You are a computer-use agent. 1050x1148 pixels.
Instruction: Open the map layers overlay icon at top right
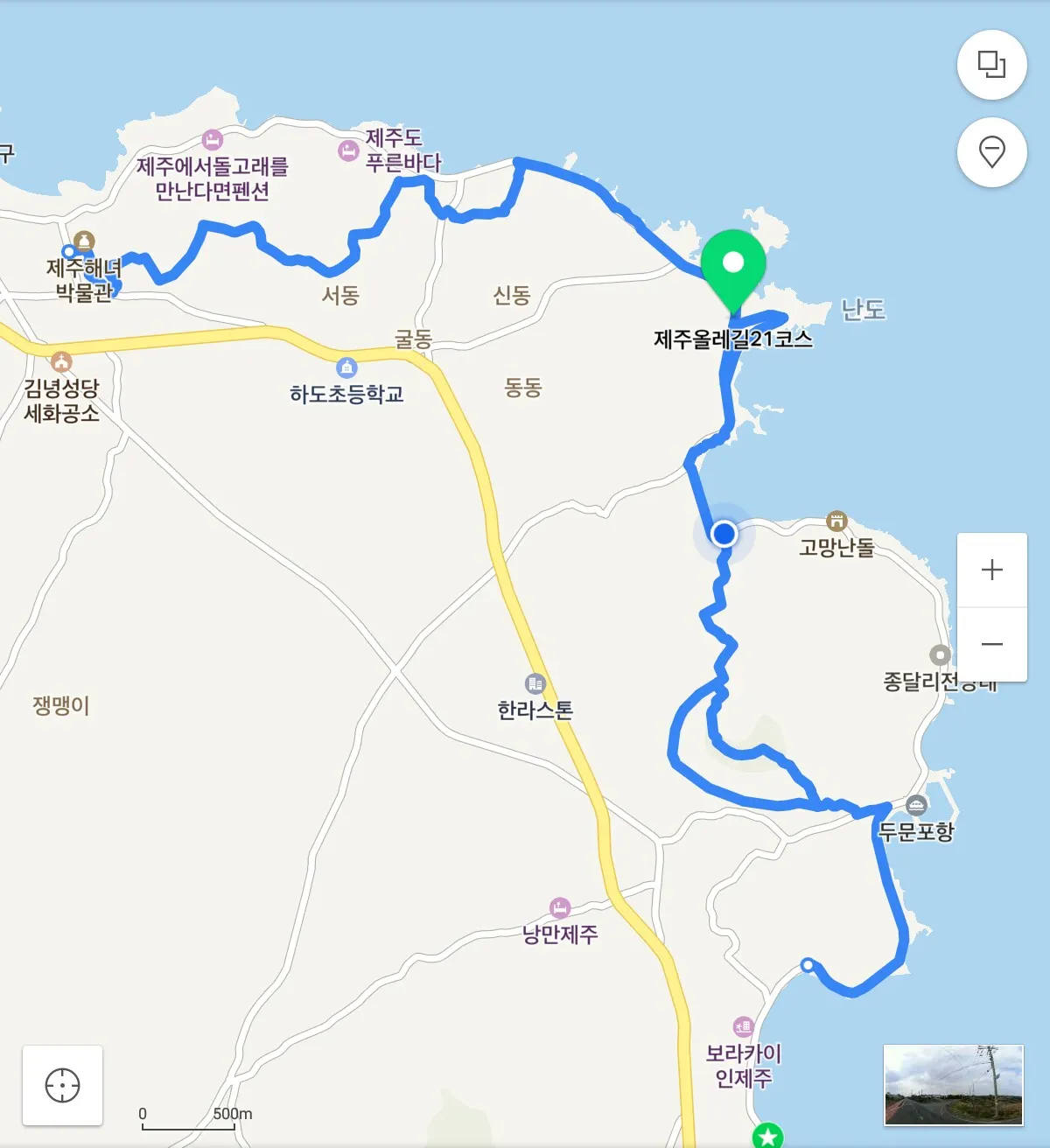[x=992, y=66]
